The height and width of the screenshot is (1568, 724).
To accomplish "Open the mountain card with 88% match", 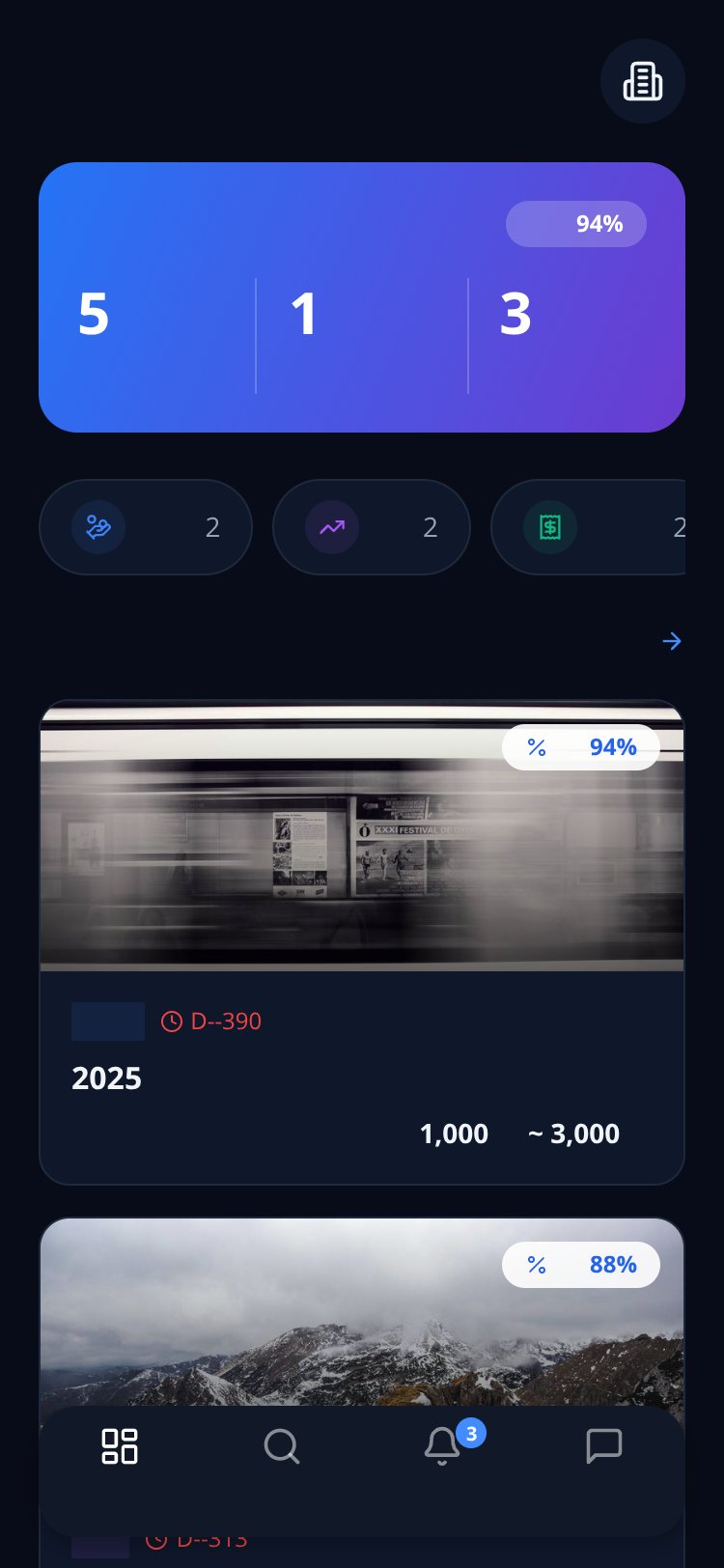I will pyautogui.click(x=362, y=1311).
